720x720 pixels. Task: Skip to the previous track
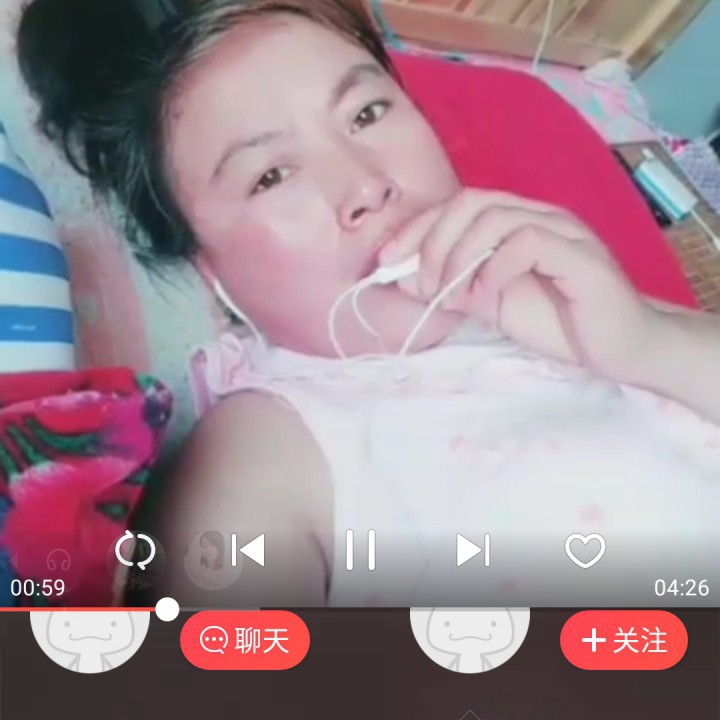coord(248,550)
